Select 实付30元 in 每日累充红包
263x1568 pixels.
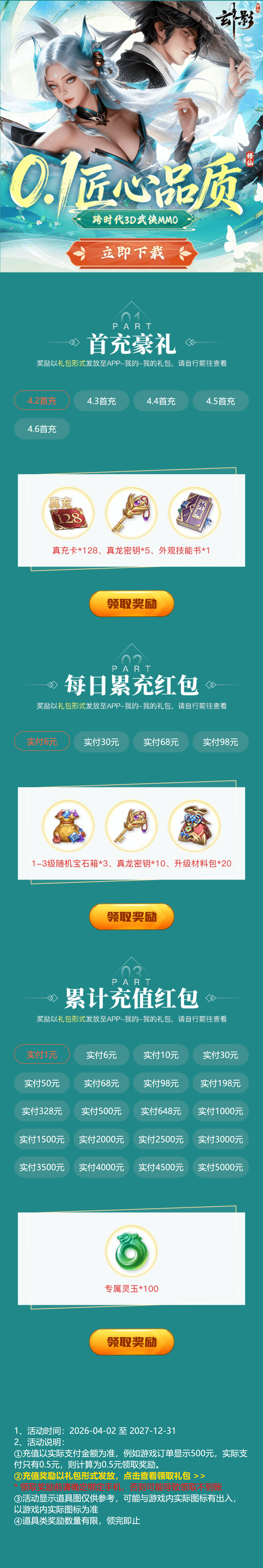(101, 741)
